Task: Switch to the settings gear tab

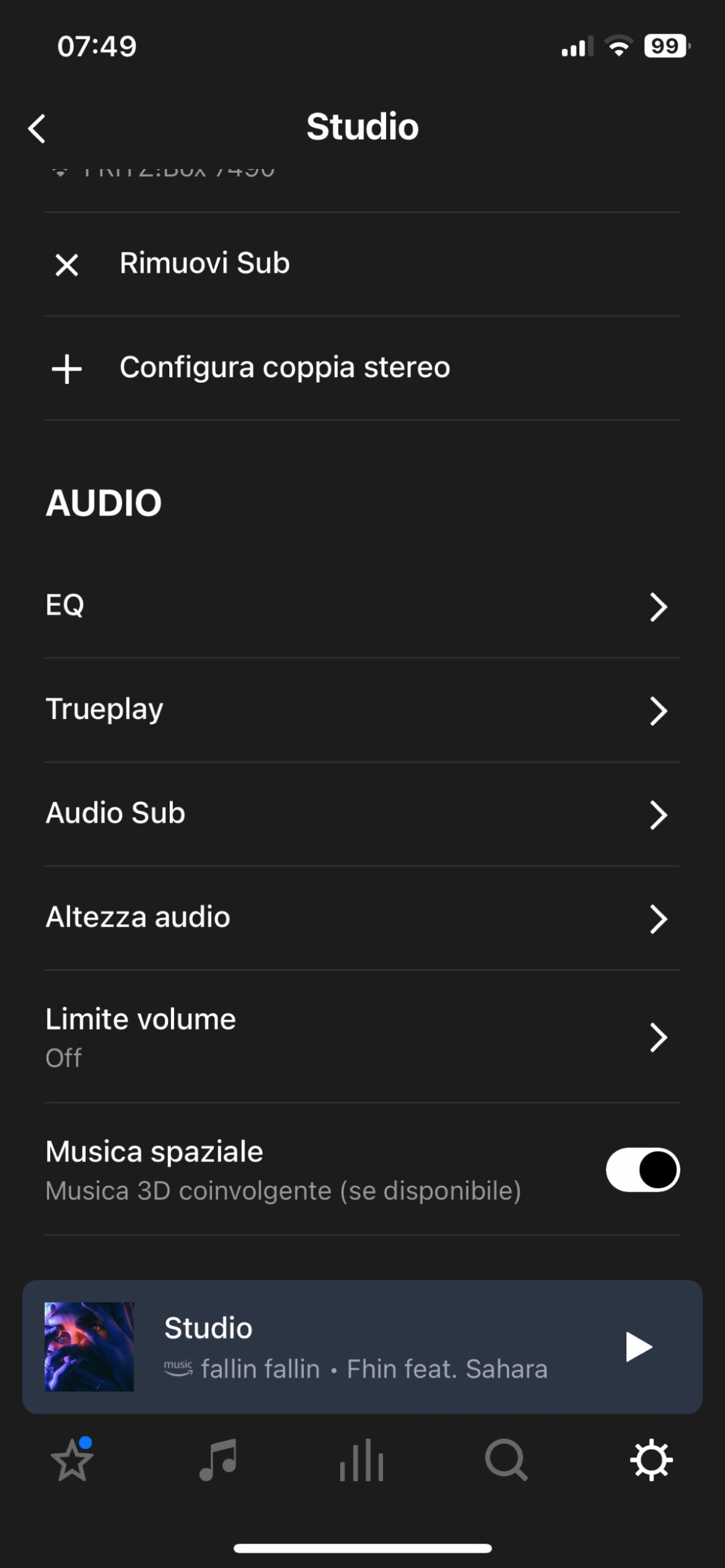Action: click(651, 1461)
